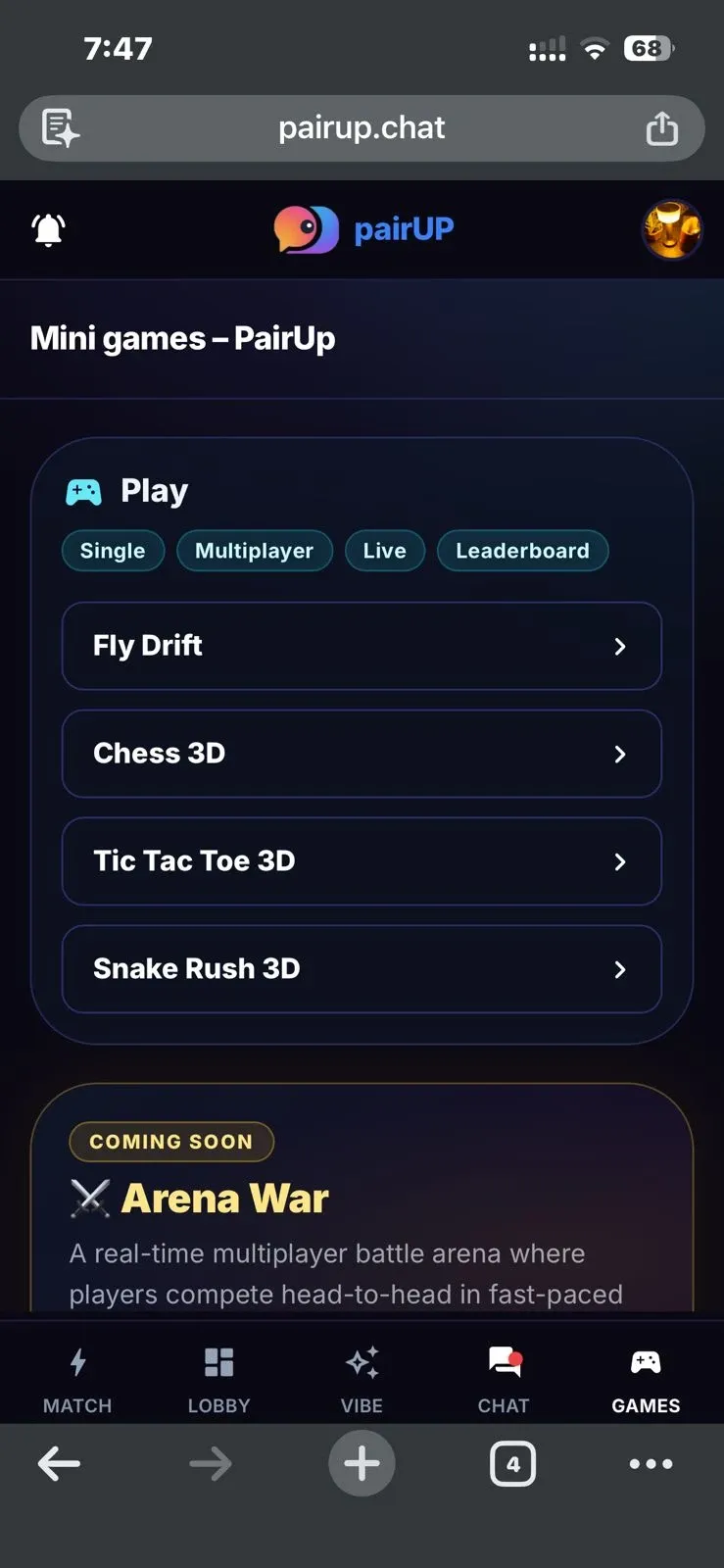Tap the pairup.chat address bar
The image size is (724, 1568).
tap(362, 128)
